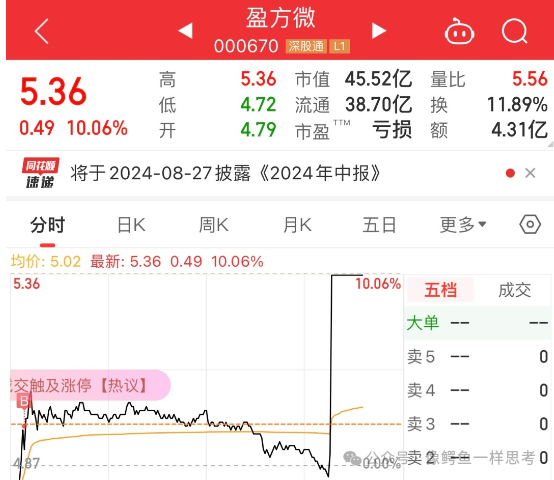Switch to the 月K chart tab
This screenshot has height=480, width=554.
tap(297, 225)
